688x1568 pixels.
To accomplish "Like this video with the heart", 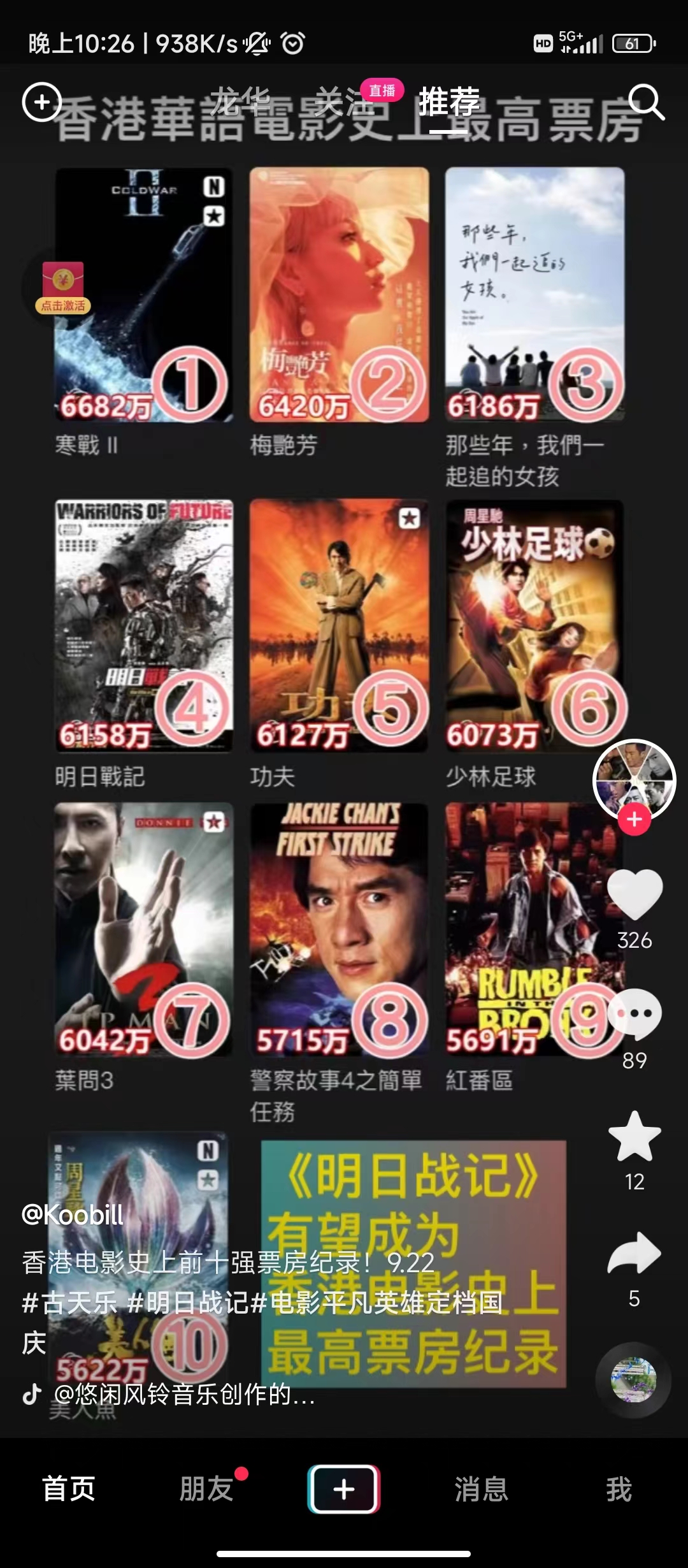I will pos(634,894).
